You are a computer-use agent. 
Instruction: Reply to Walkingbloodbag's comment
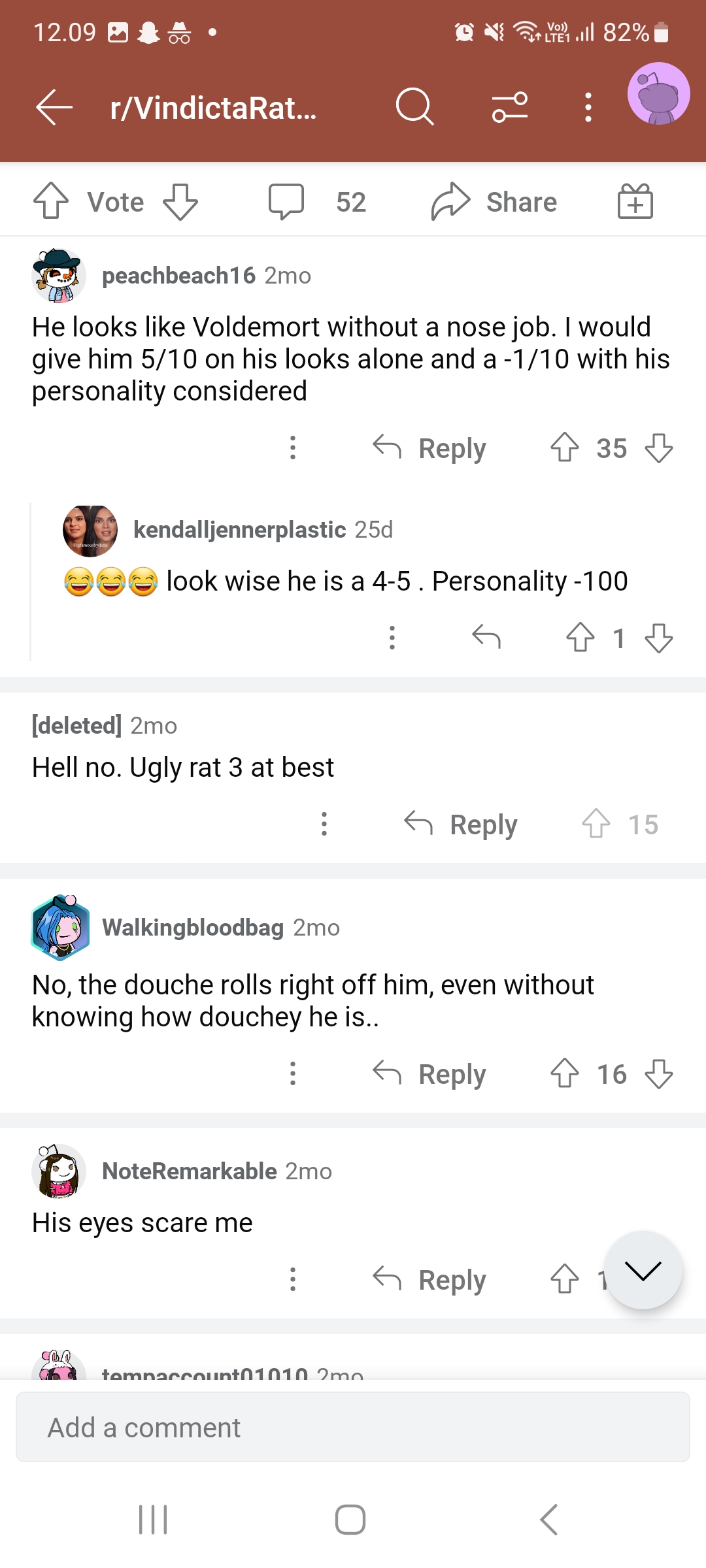(429, 1074)
